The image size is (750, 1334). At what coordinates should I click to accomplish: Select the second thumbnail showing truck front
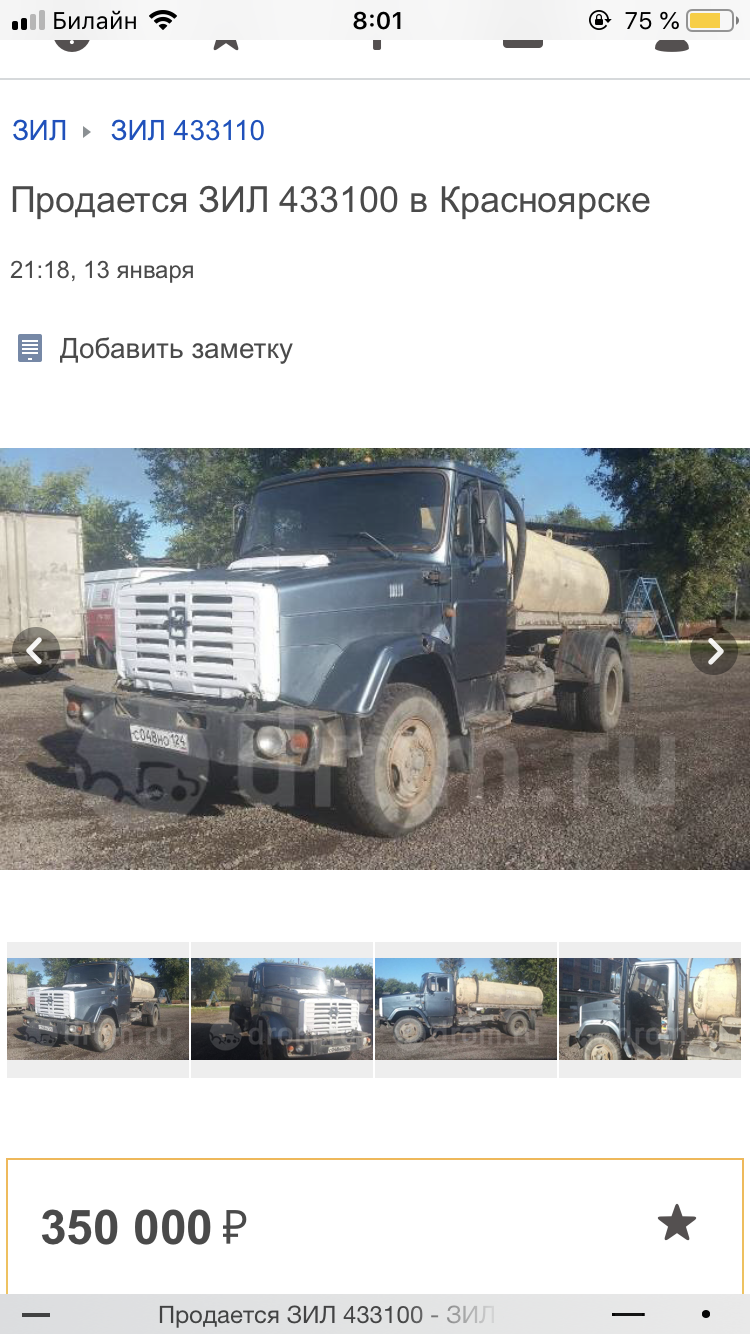click(282, 1009)
